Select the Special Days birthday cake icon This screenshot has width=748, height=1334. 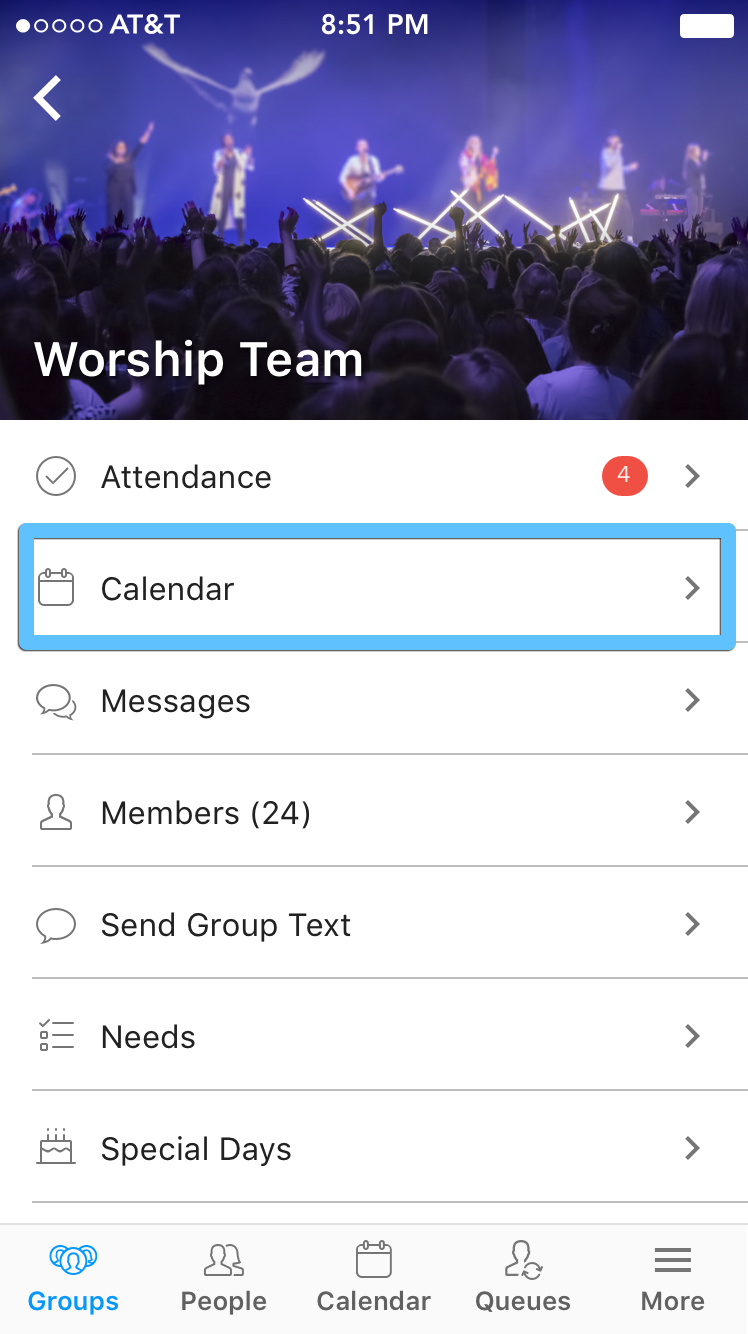(56, 1148)
